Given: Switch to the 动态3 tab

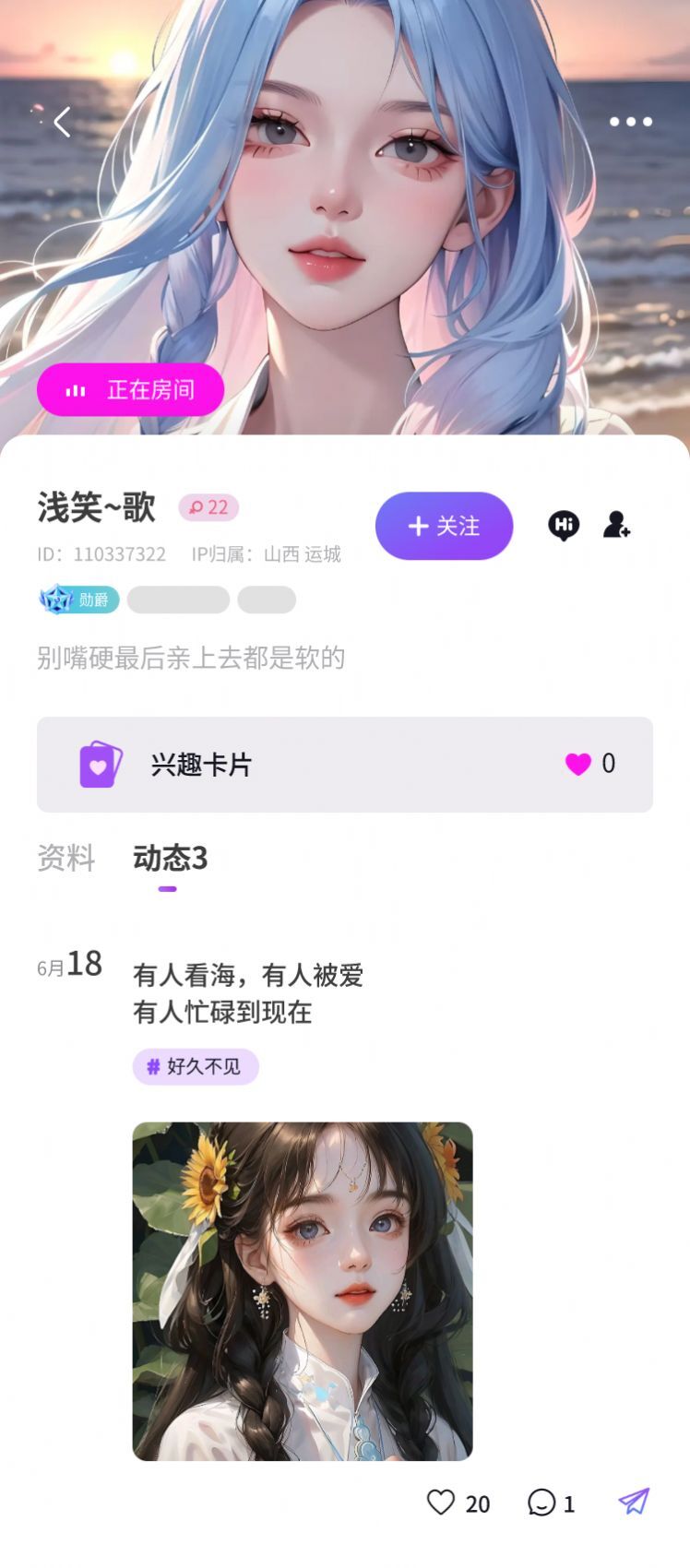Looking at the screenshot, I should click(171, 858).
